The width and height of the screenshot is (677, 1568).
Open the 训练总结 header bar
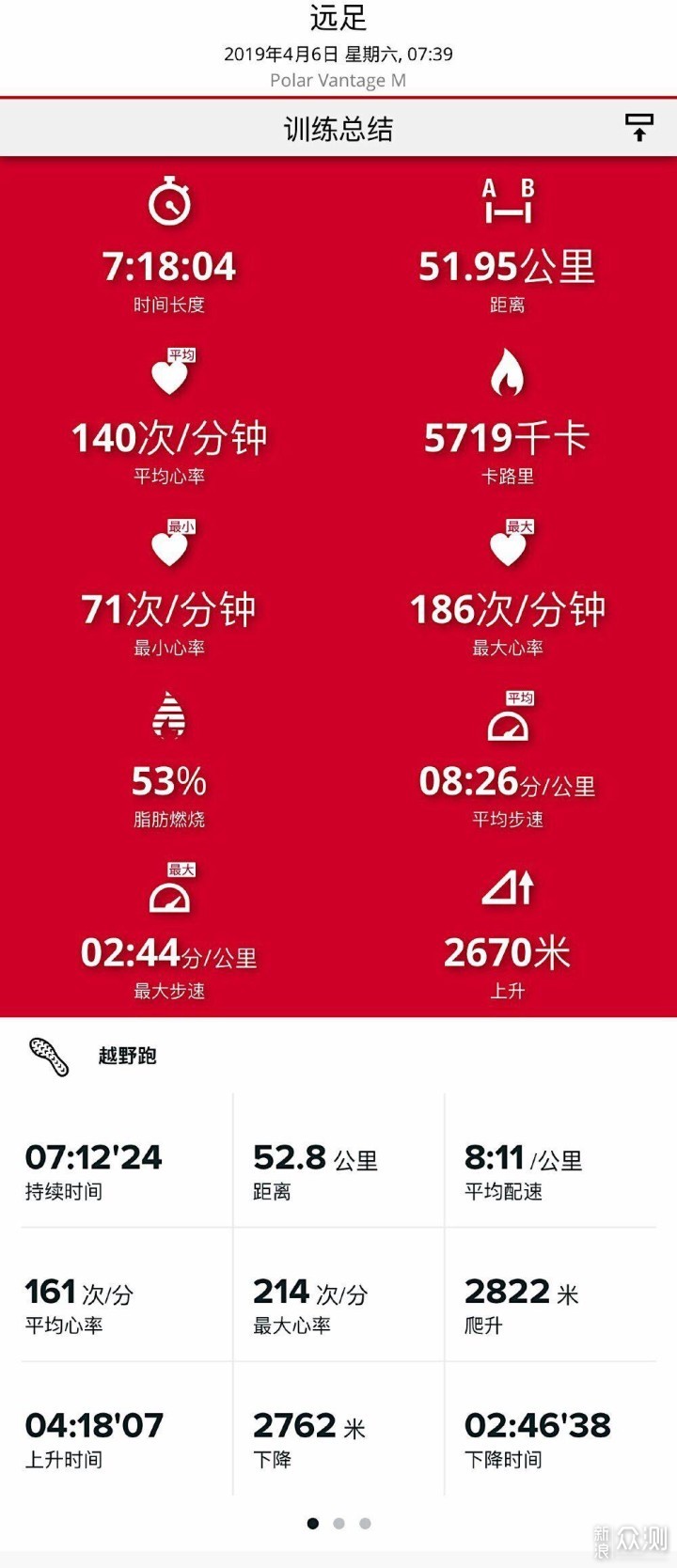tap(338, 127)
